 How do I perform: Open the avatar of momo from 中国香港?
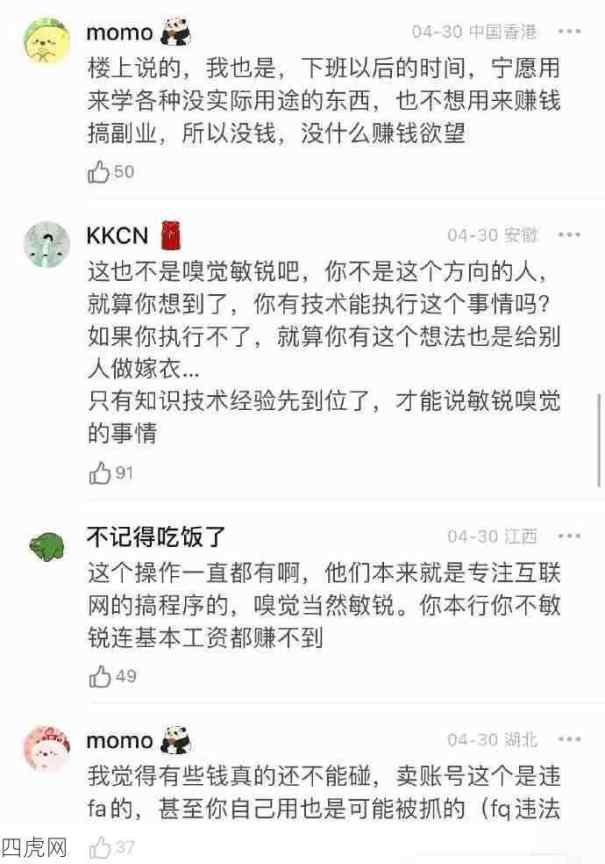tap(46, 42)
